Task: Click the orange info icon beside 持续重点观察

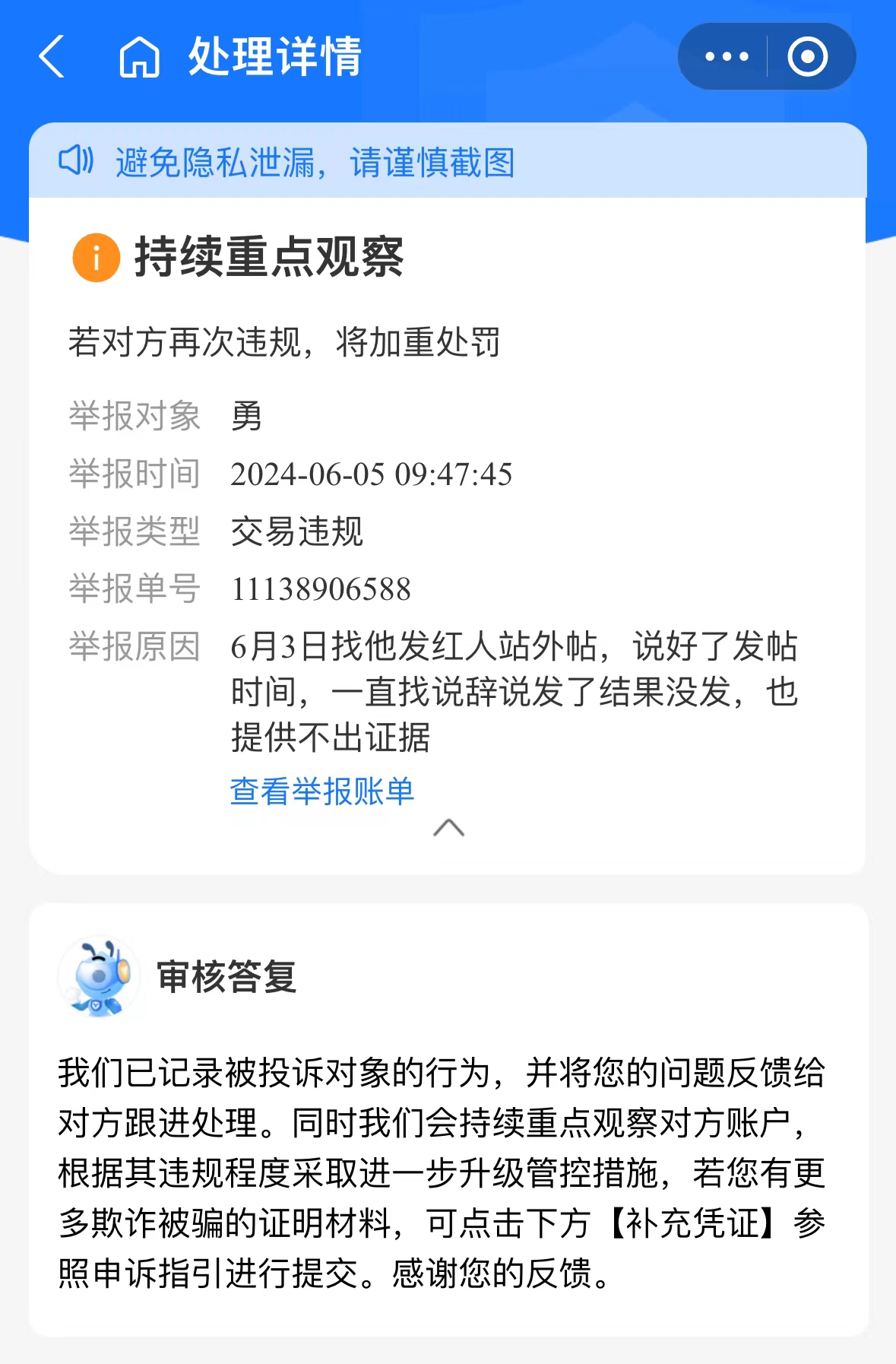Action: (95, 259)
